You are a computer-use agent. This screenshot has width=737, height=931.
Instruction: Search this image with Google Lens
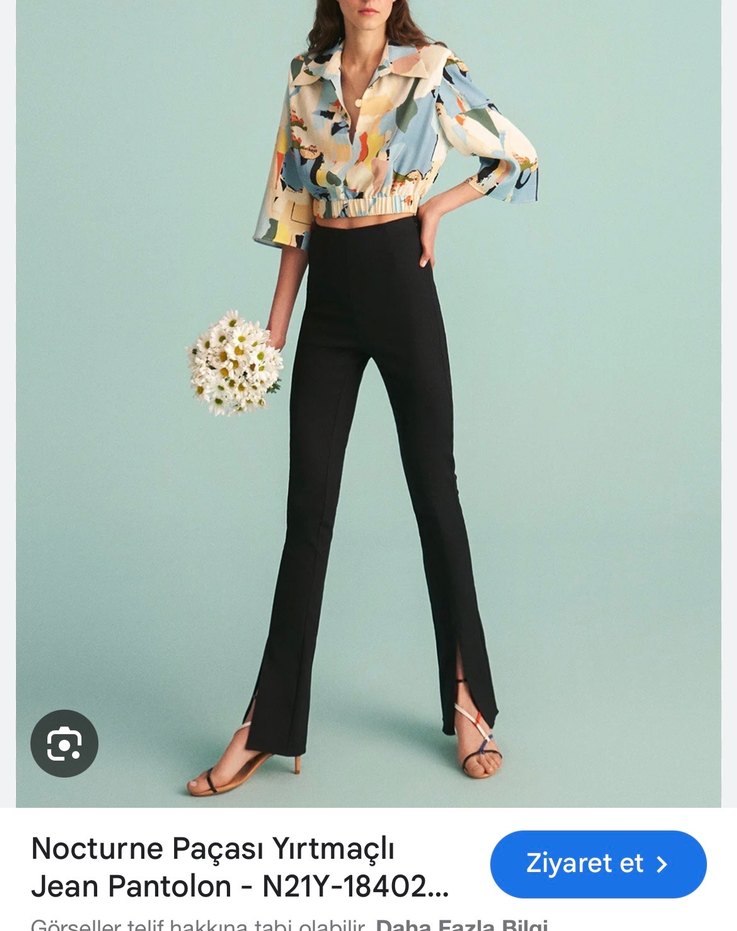(x=64, y=744)
